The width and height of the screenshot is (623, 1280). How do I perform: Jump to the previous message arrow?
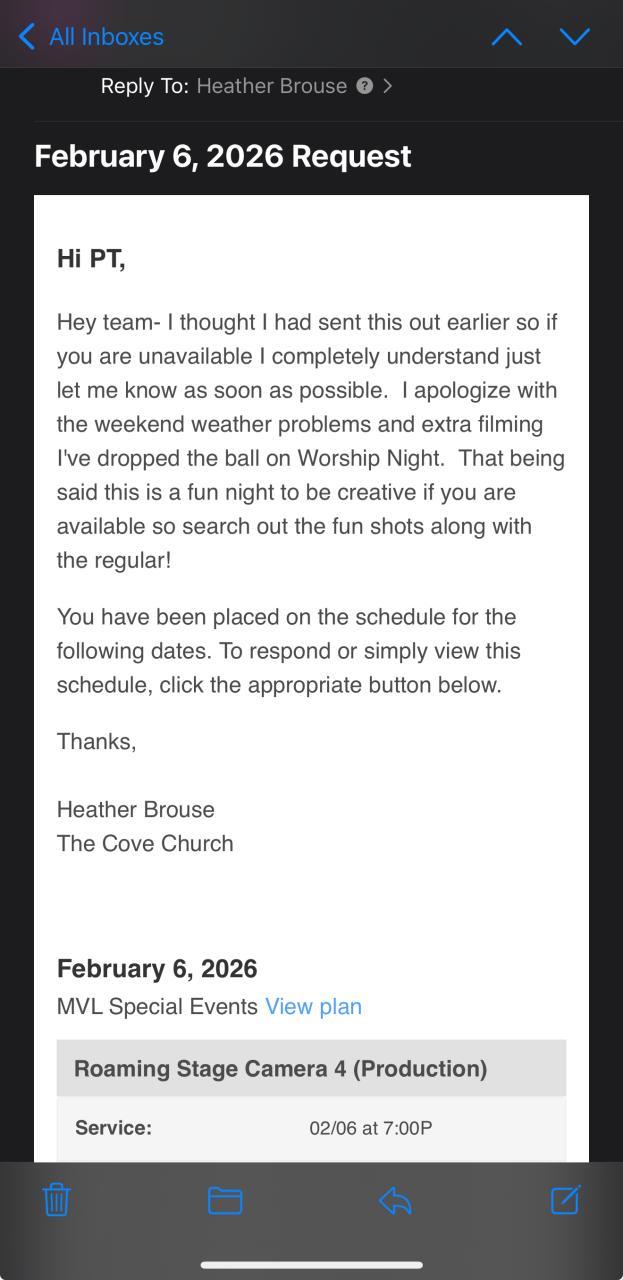(507, 37)
